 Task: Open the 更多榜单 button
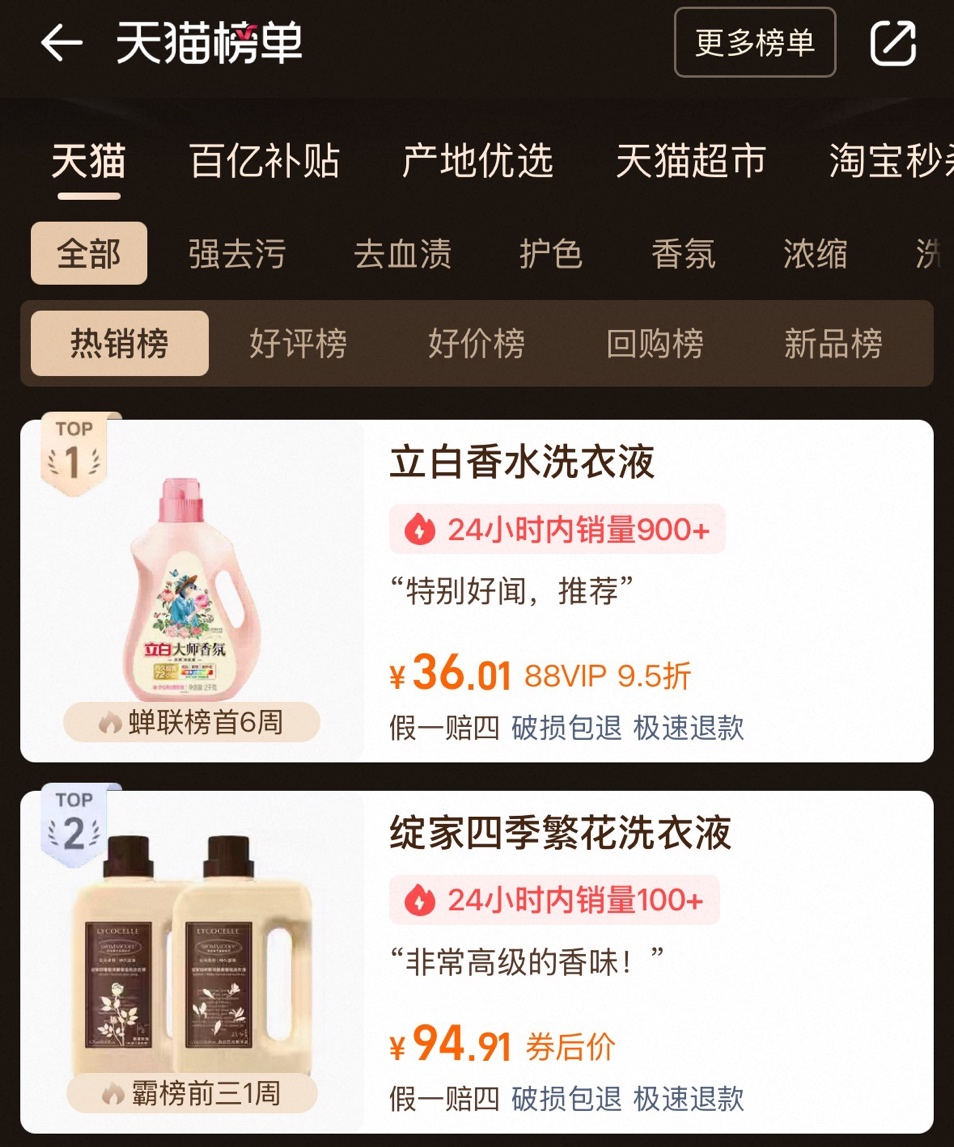click(x=755, y=42)
